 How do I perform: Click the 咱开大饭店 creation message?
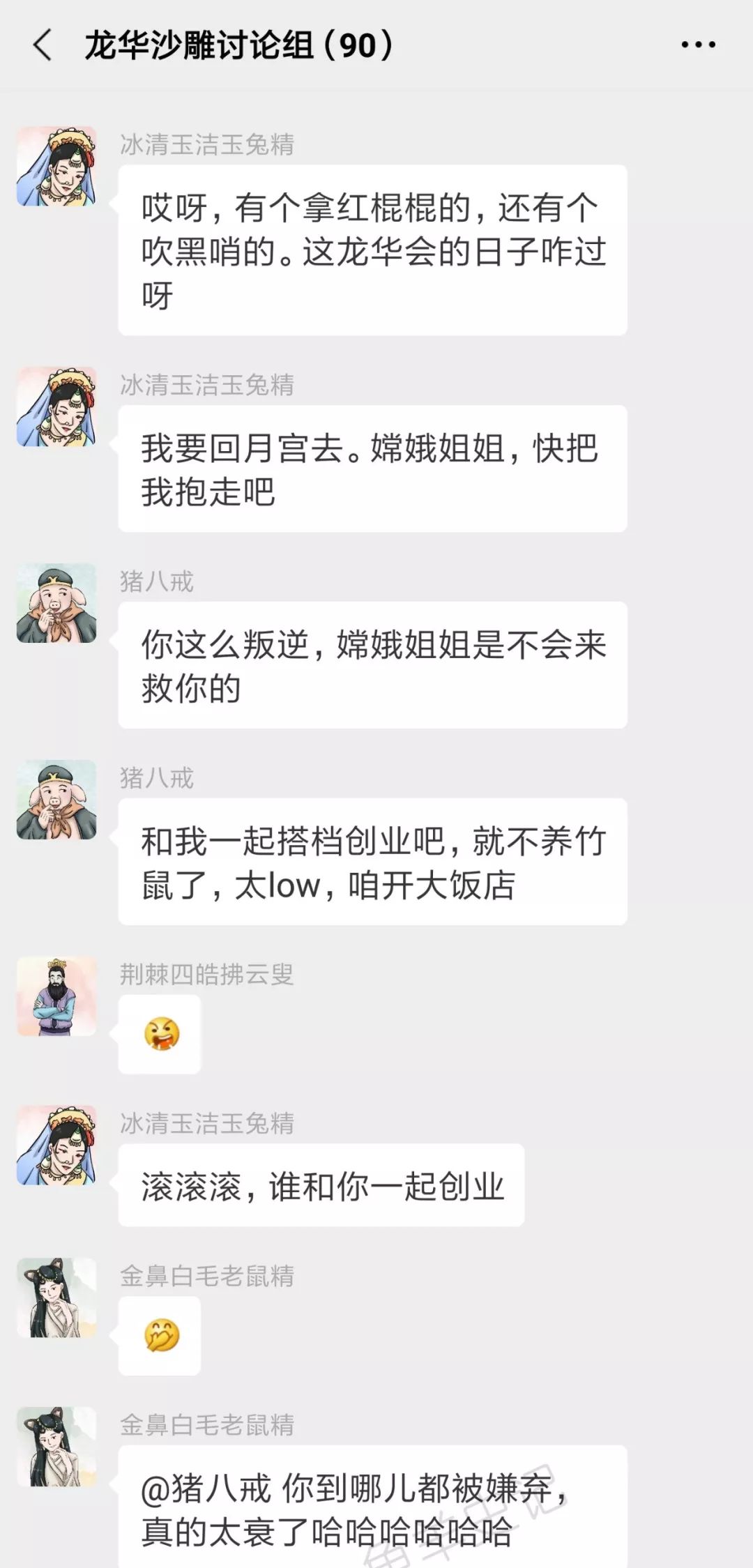(x=374, y=862)
